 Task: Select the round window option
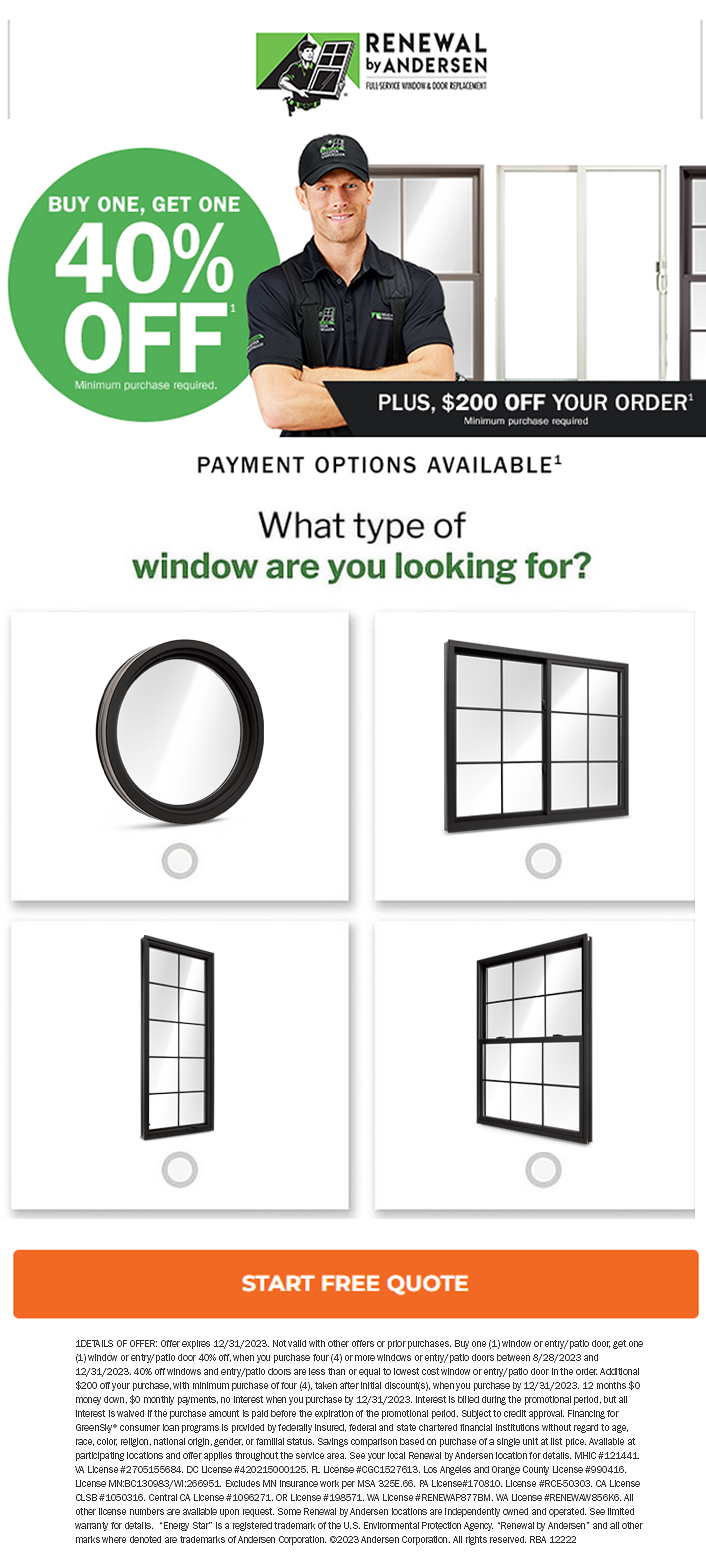click(x=180, y=861)
